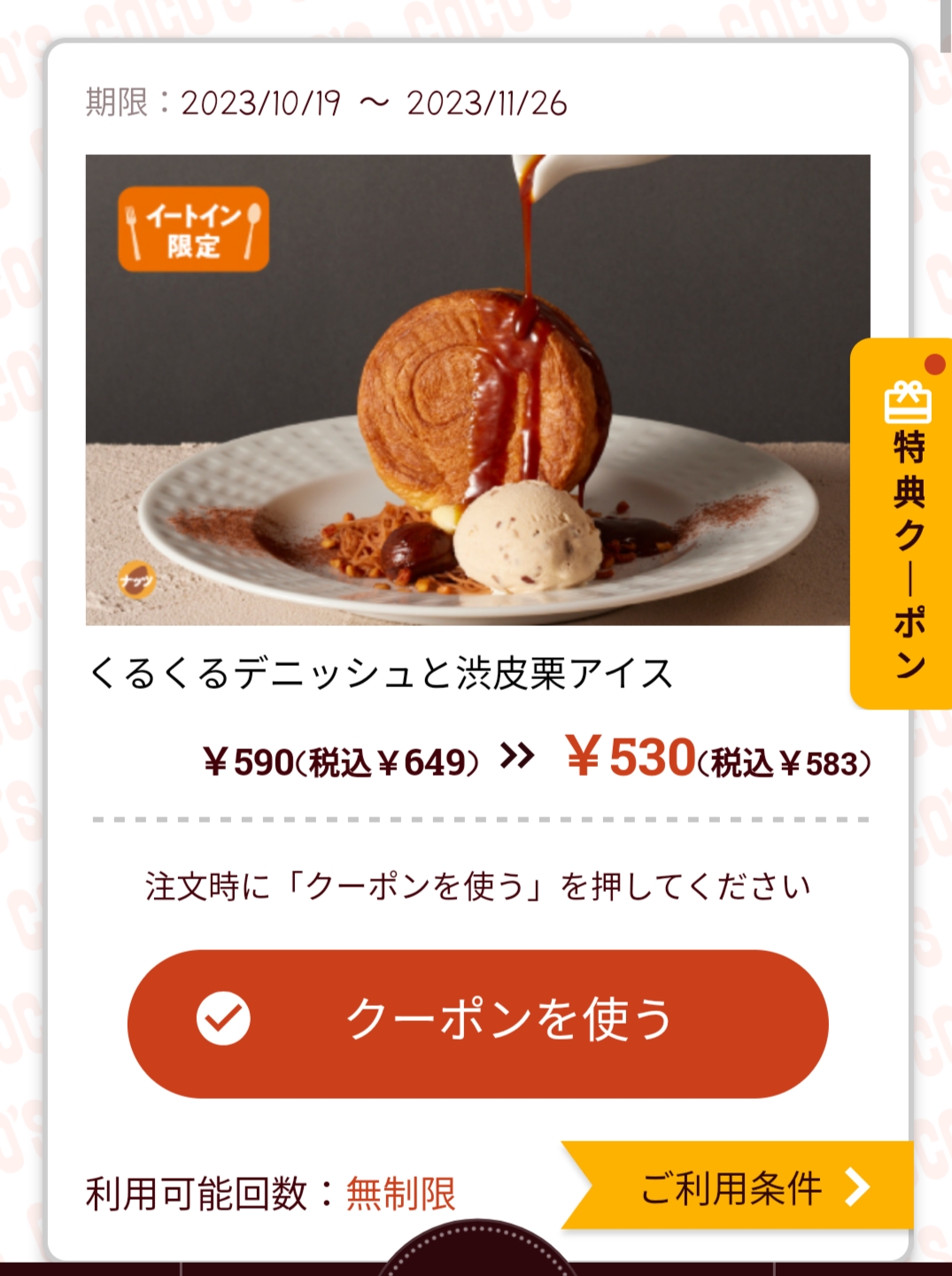View the くるくるデニッシュ coupon image
This screenshot has height=1276, width=952.
[x=476, y=390]
